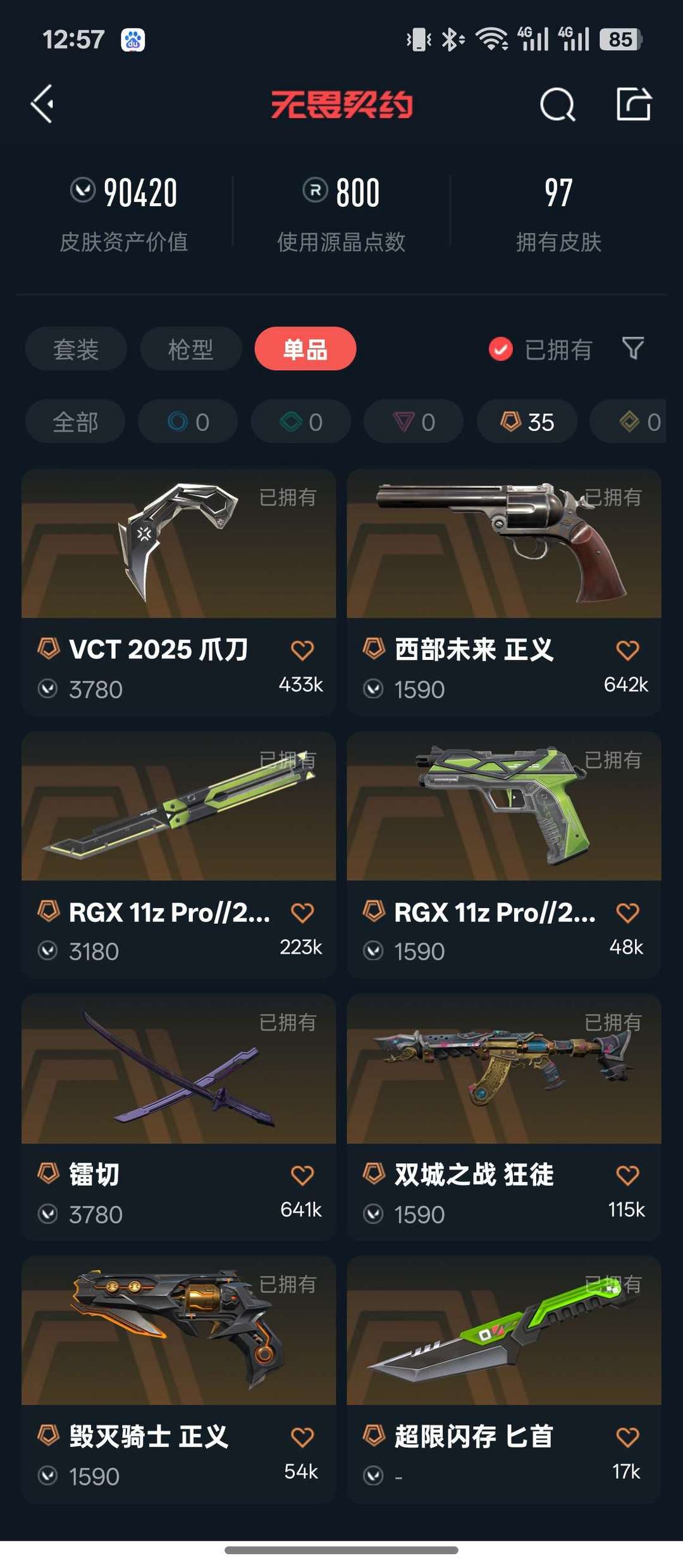Switch to the 套装 tab
Screen dimensions: 683x1568
(x=76, y=349)
